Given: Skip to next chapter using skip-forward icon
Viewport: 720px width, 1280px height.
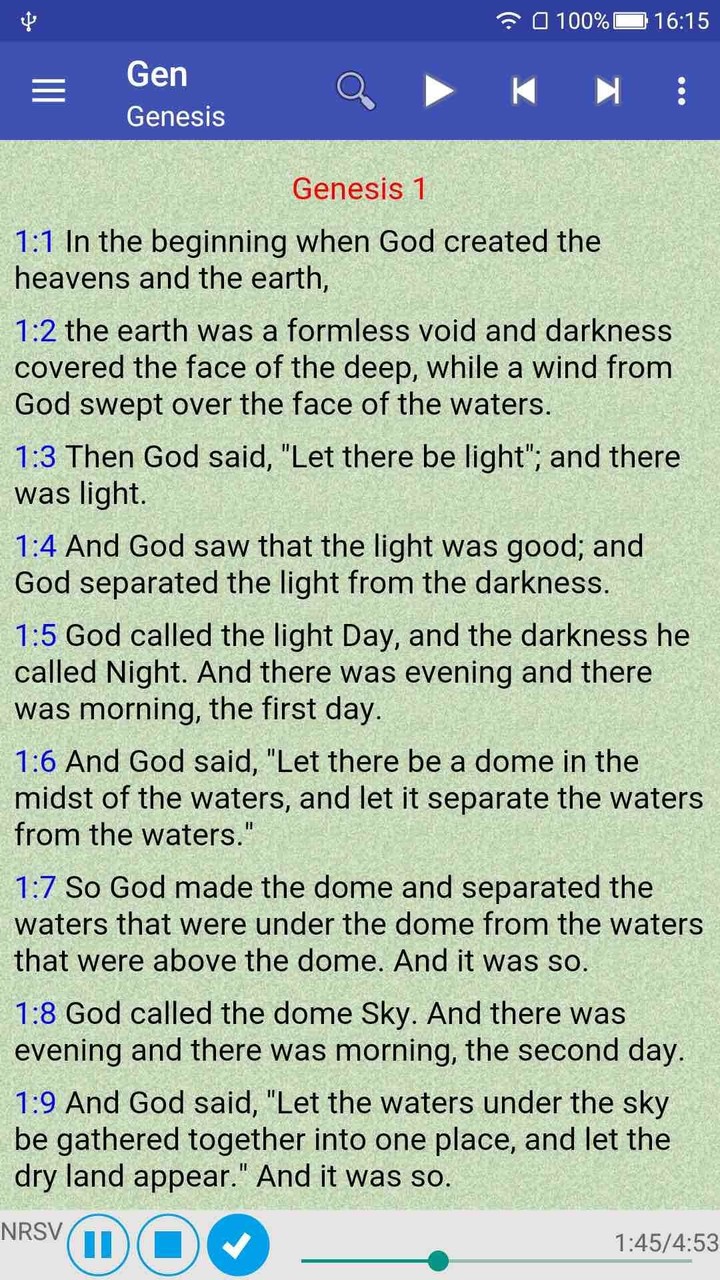Looking at the screenshot, I should point(607,91).
